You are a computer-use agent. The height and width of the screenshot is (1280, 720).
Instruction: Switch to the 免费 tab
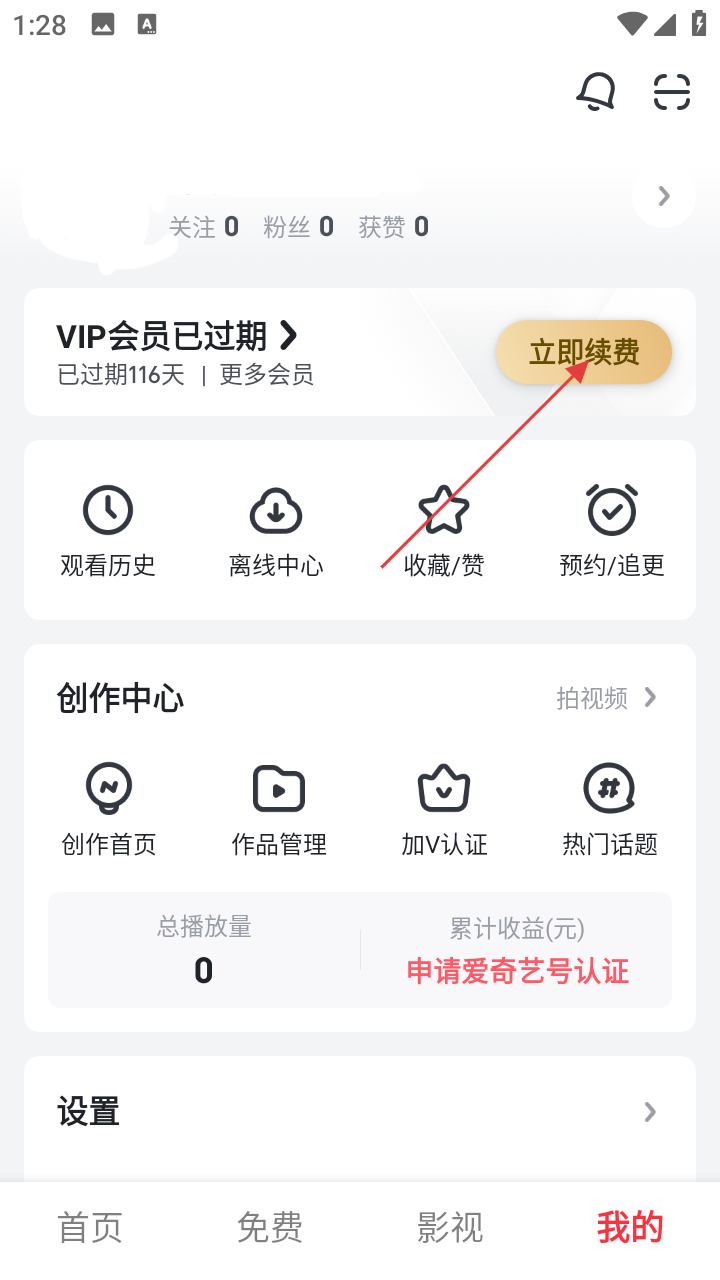coord(270,1227)
